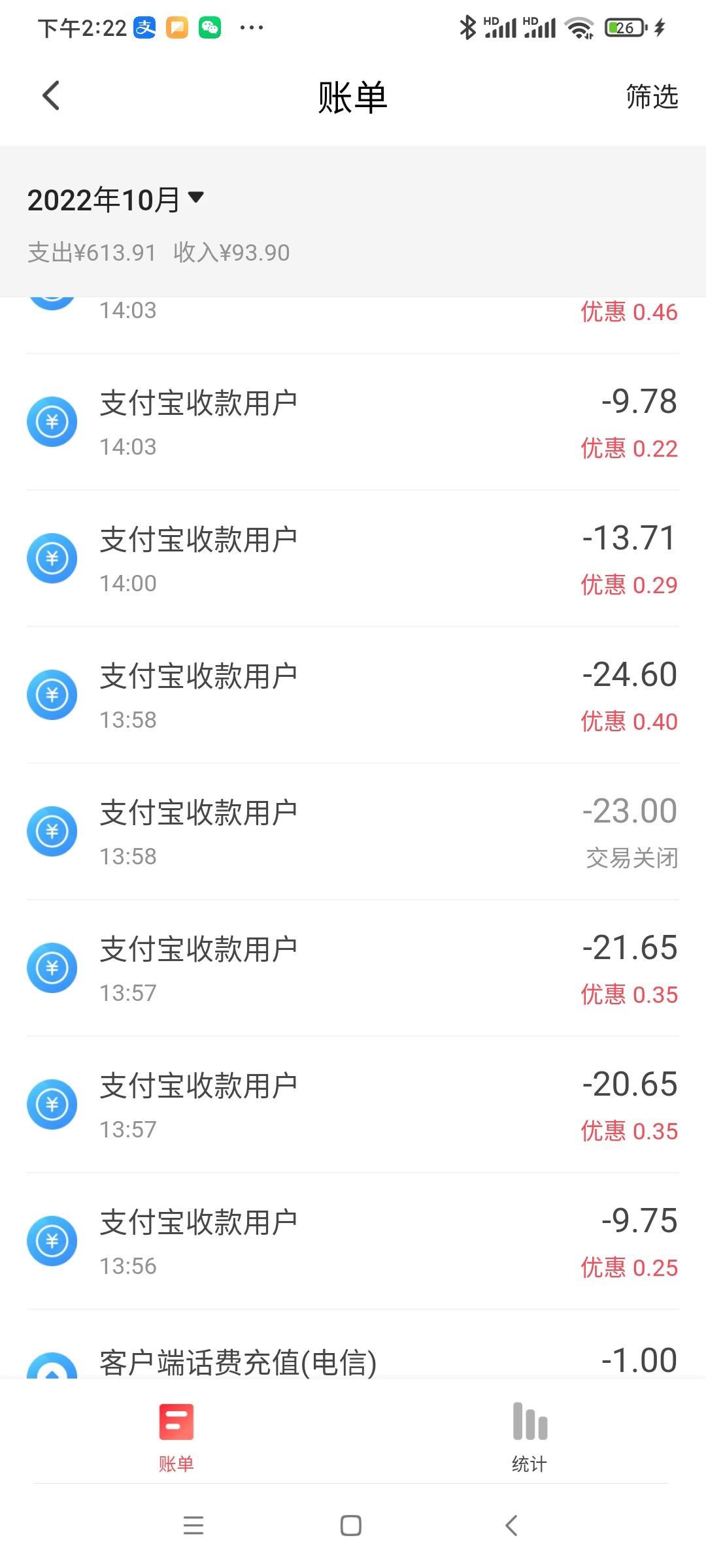Select the -9.75 transaction at 13:56

click(353, 1241)
